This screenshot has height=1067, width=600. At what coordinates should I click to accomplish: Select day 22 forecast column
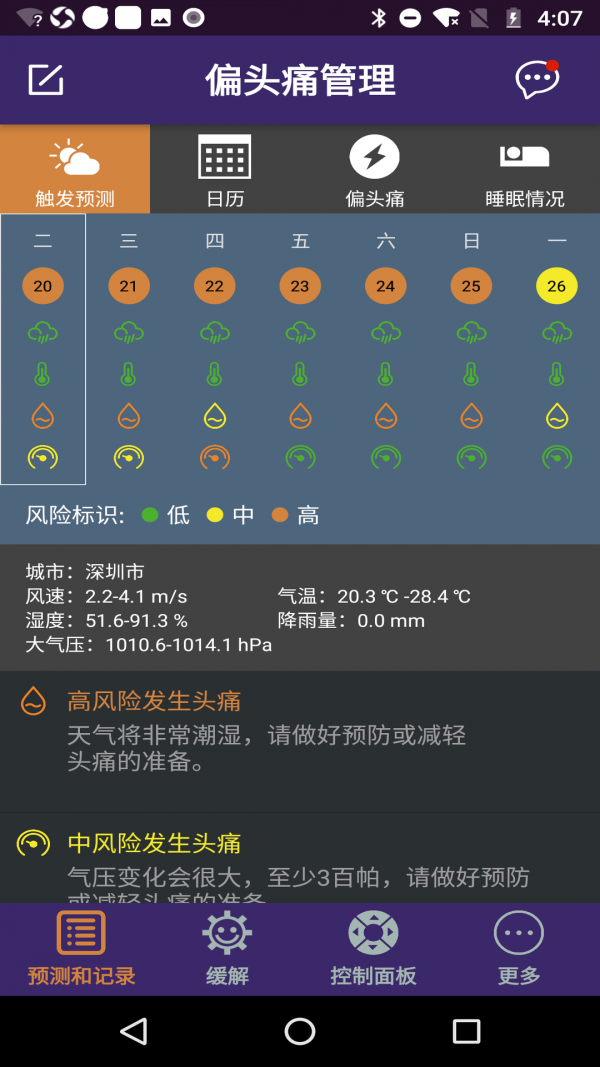215,286
